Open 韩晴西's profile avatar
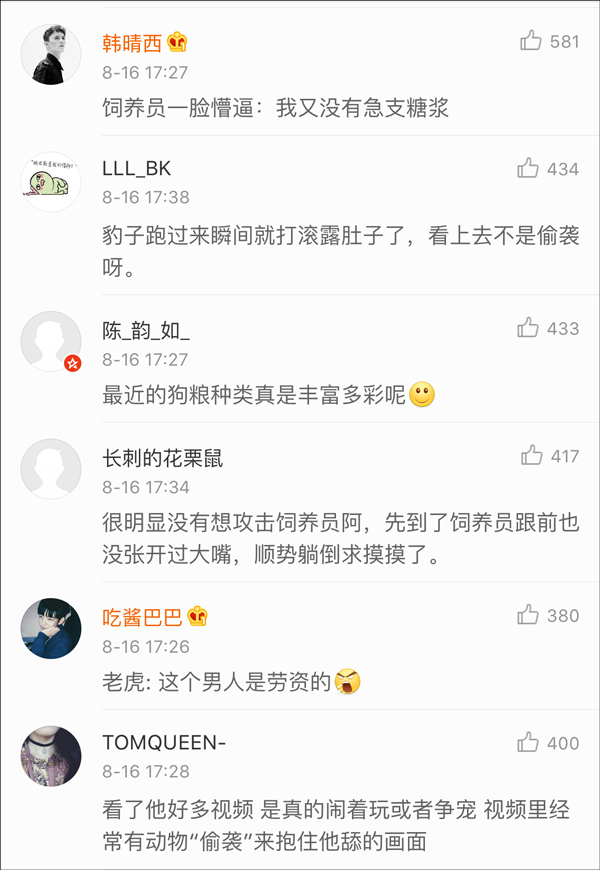Image resolution: width=600 pixels, height=870 pixels. pyautogui.click(x=51, y=54)
